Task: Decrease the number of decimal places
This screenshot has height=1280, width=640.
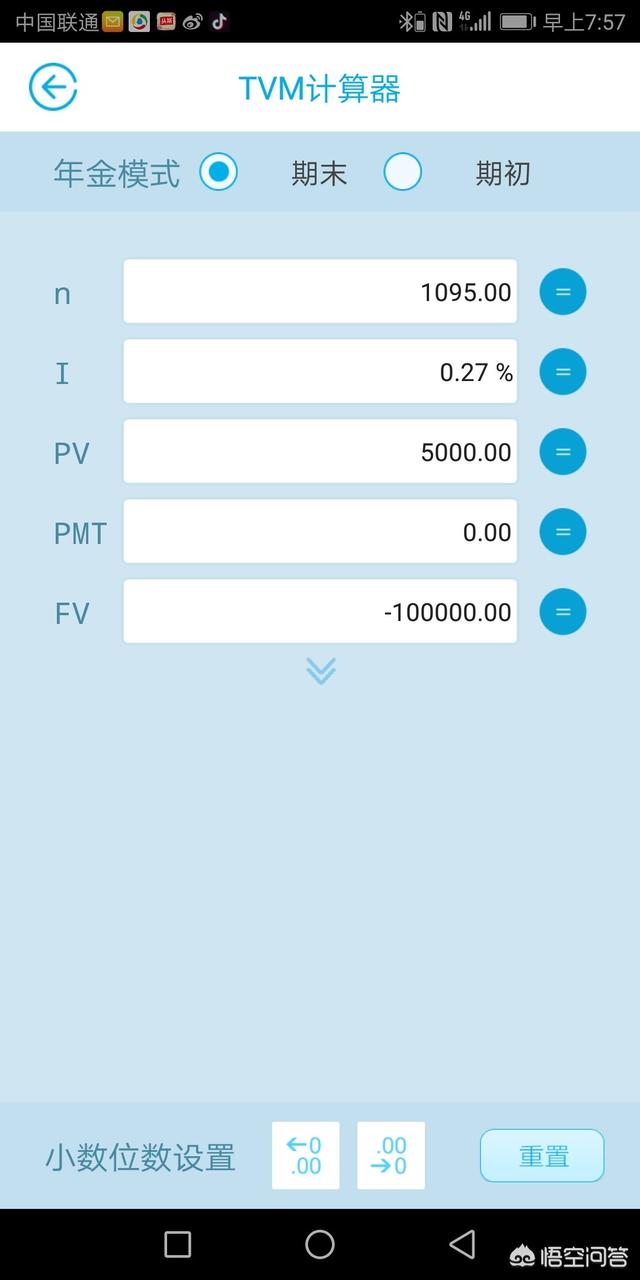Action: click(x=391, y=1156)
